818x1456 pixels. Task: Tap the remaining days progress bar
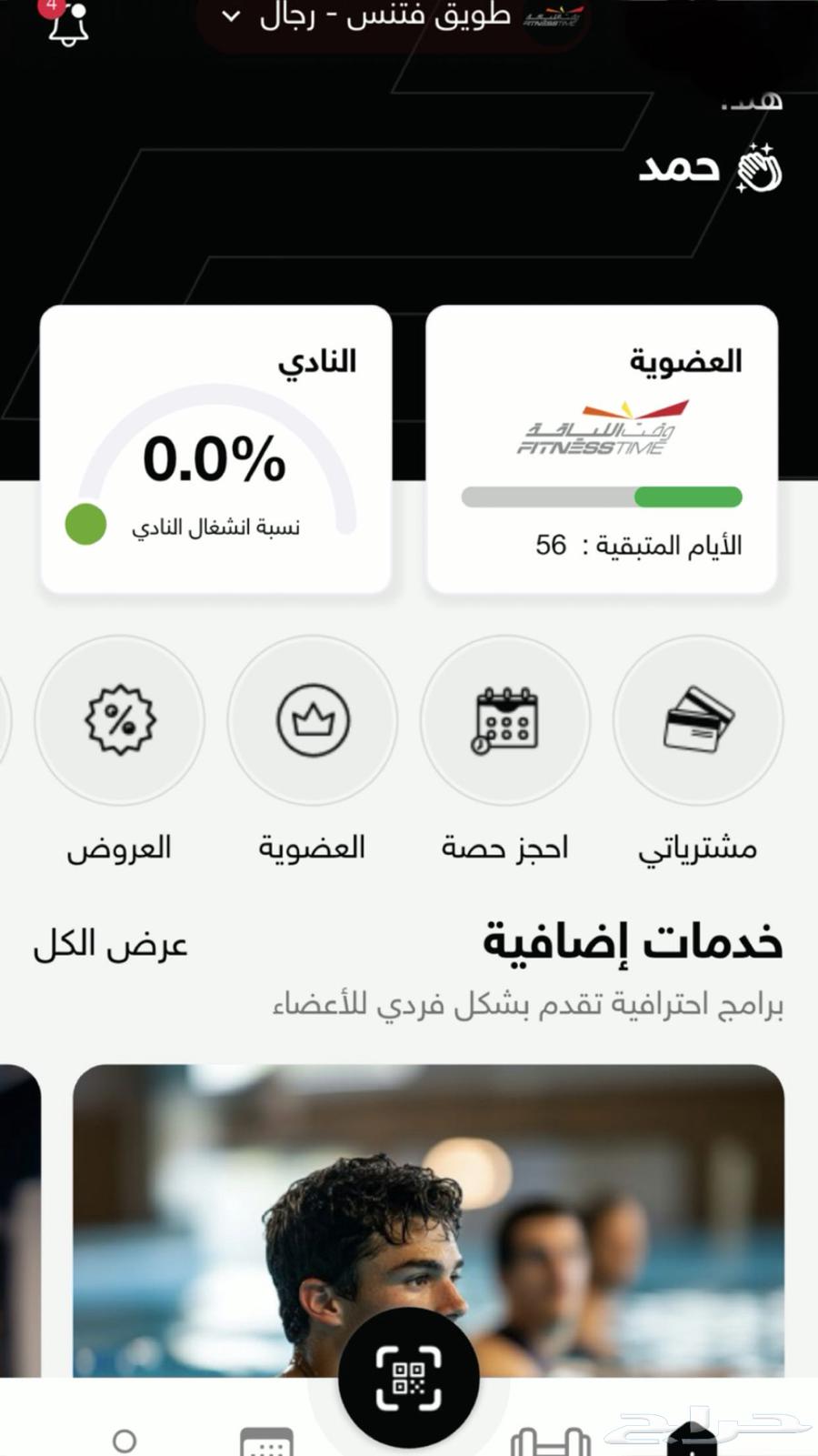[603, 497]
